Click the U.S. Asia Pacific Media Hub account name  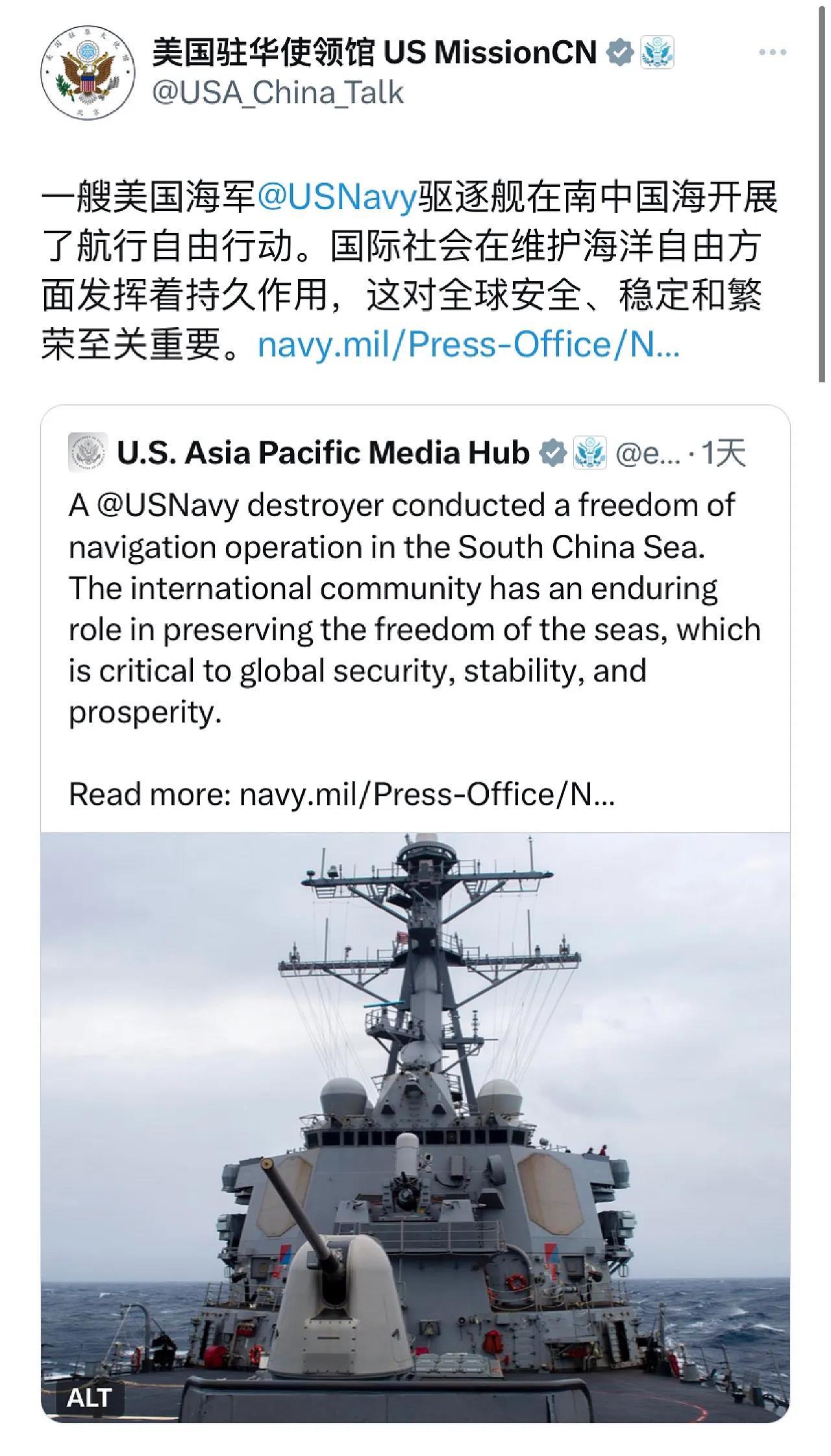pyautogui.click(x=325, y=453)
